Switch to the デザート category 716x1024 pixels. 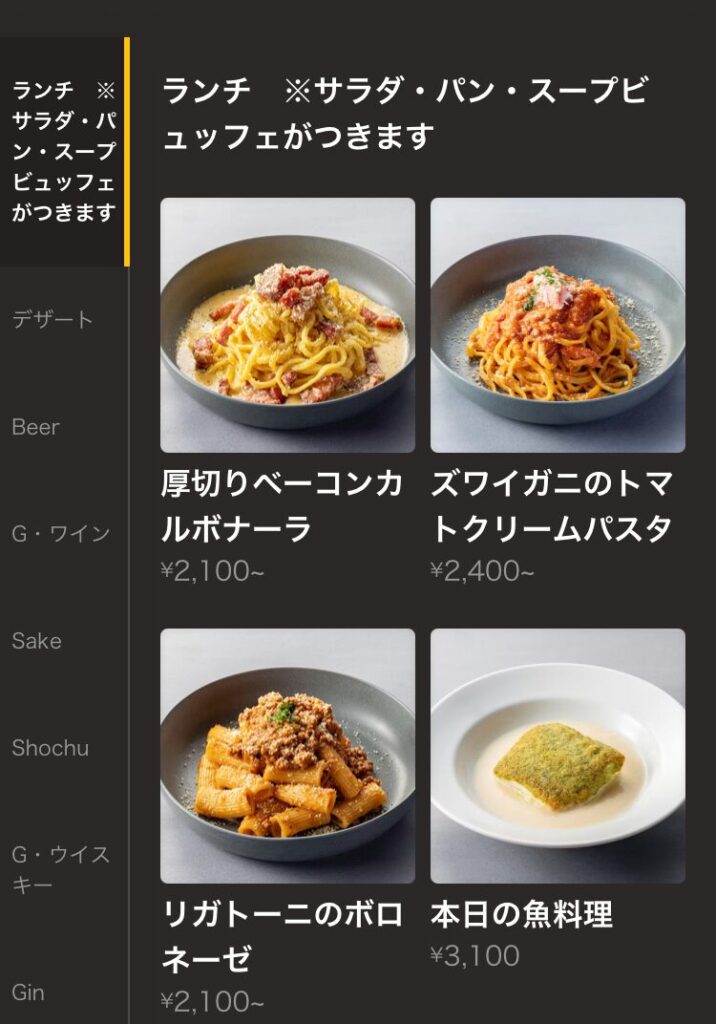tap(53, 320)
